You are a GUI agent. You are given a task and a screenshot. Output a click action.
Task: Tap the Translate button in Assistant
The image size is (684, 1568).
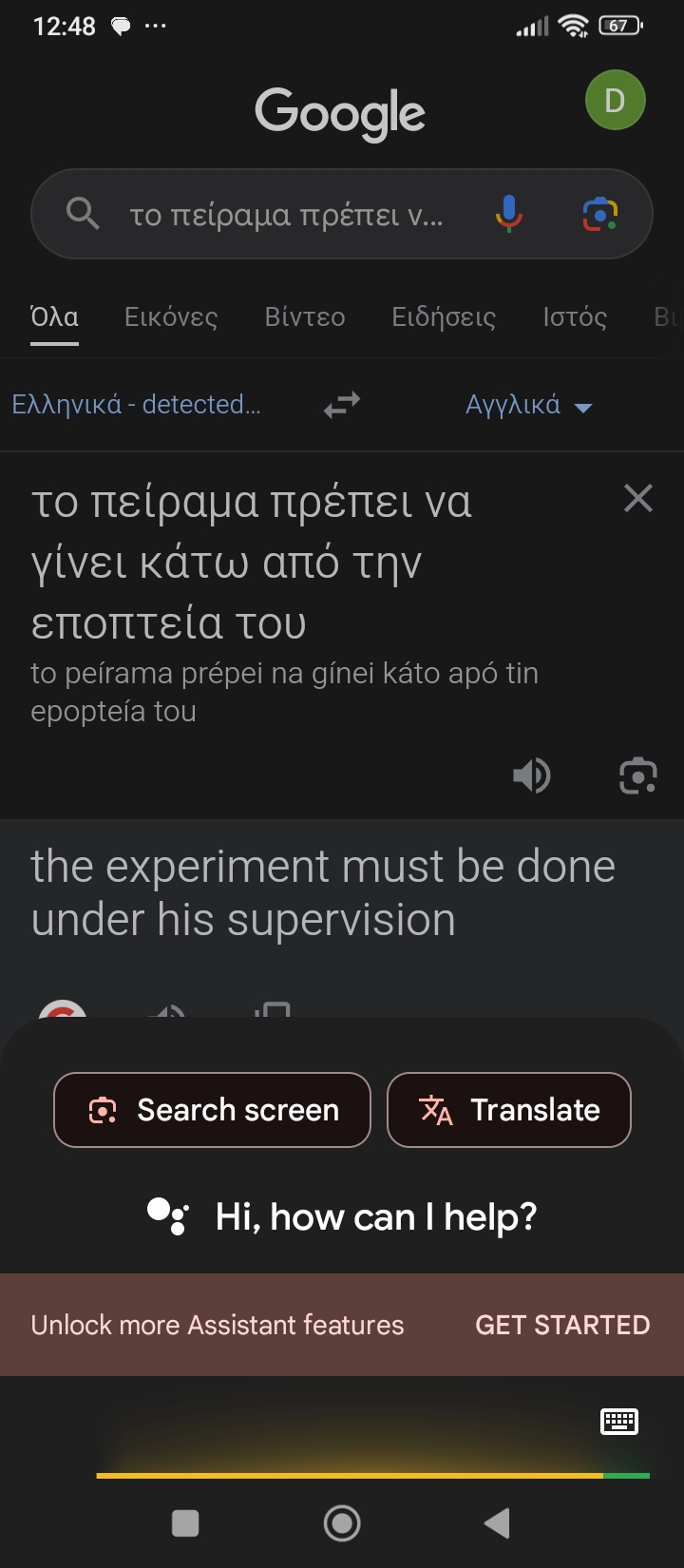point(509,1110)
